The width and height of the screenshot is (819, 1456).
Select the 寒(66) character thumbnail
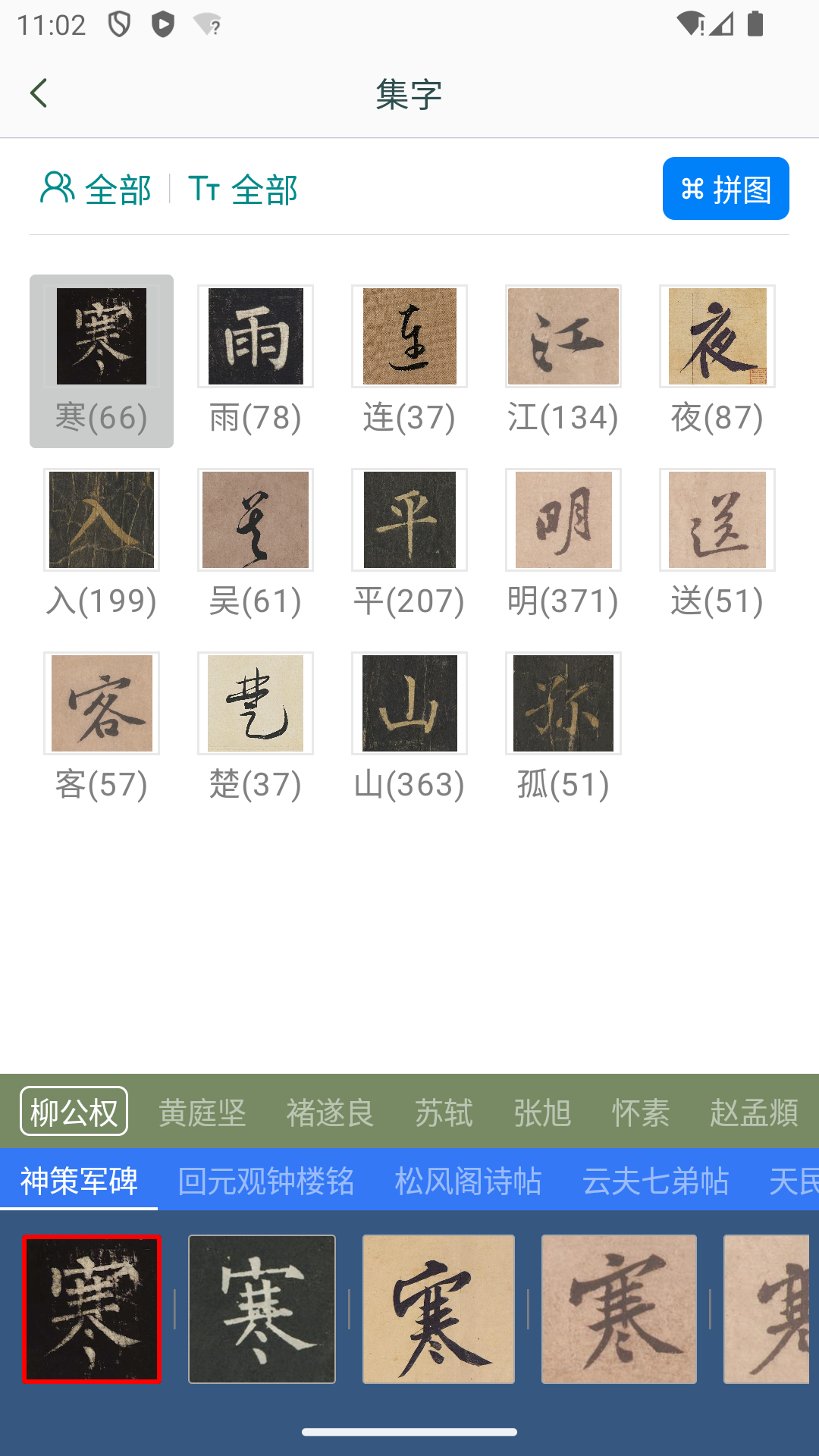click(101, 335)
